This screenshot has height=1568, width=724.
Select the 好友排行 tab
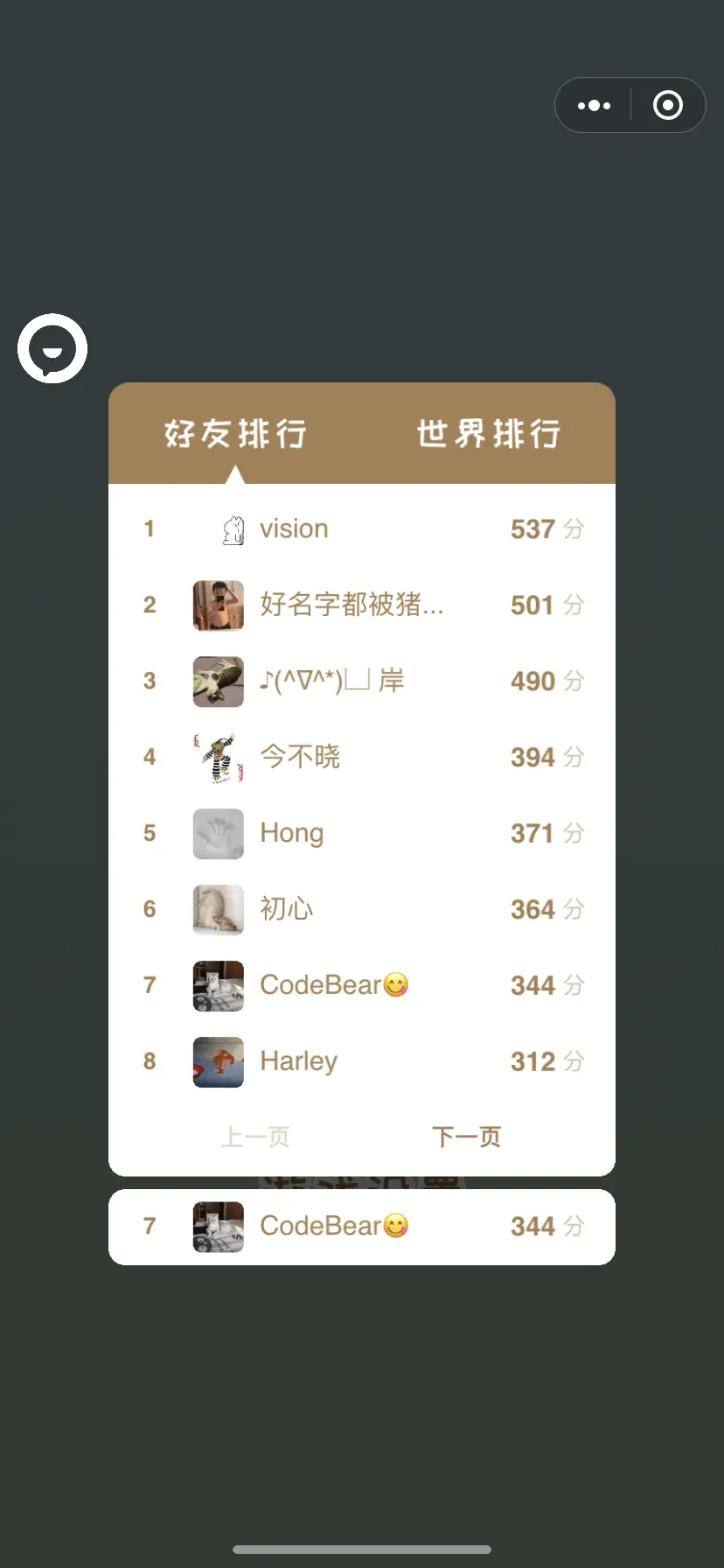point(235,433)
